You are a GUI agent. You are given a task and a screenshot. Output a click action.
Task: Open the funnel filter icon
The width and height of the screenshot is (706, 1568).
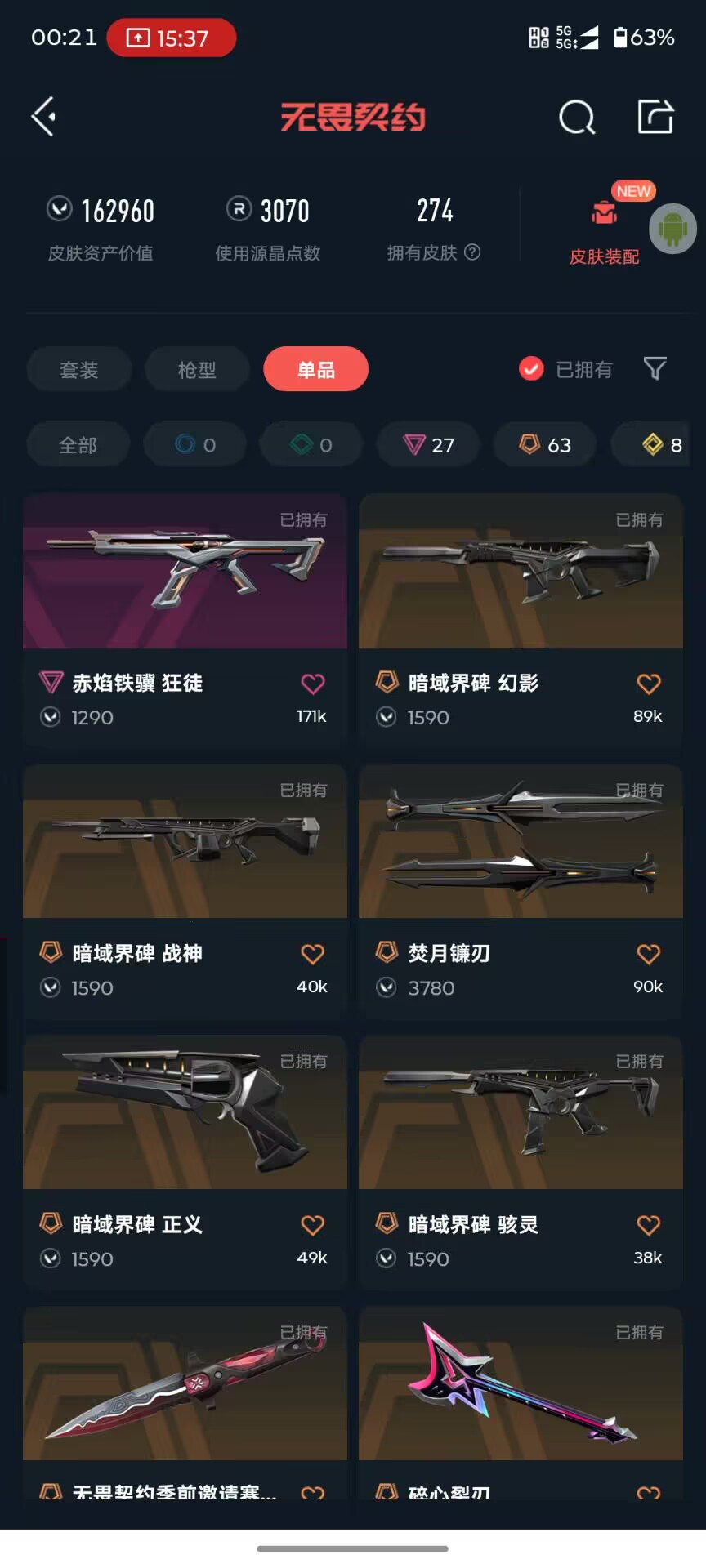coord(655,368)
